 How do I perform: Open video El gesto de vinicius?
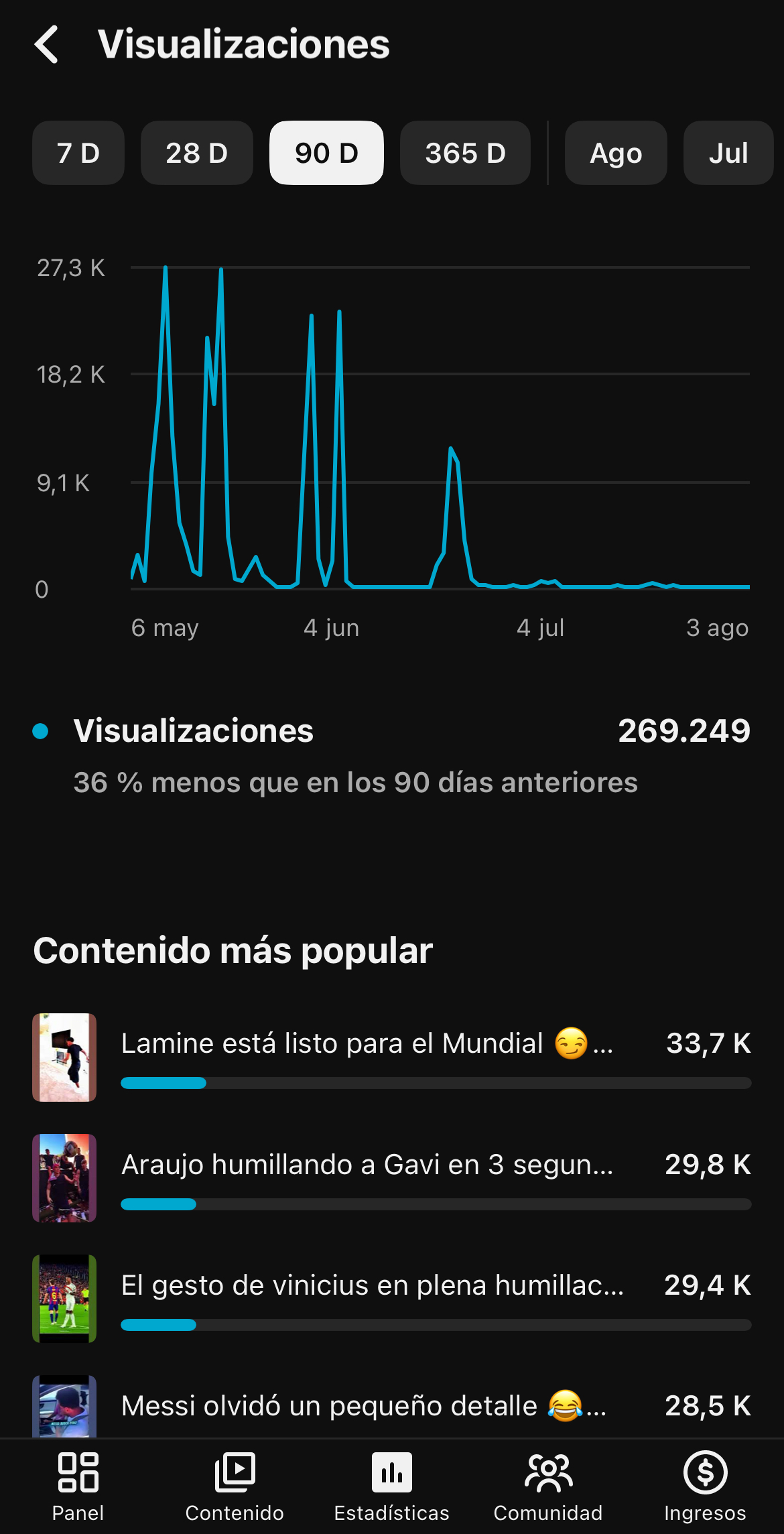click(x=392, y=1299)
